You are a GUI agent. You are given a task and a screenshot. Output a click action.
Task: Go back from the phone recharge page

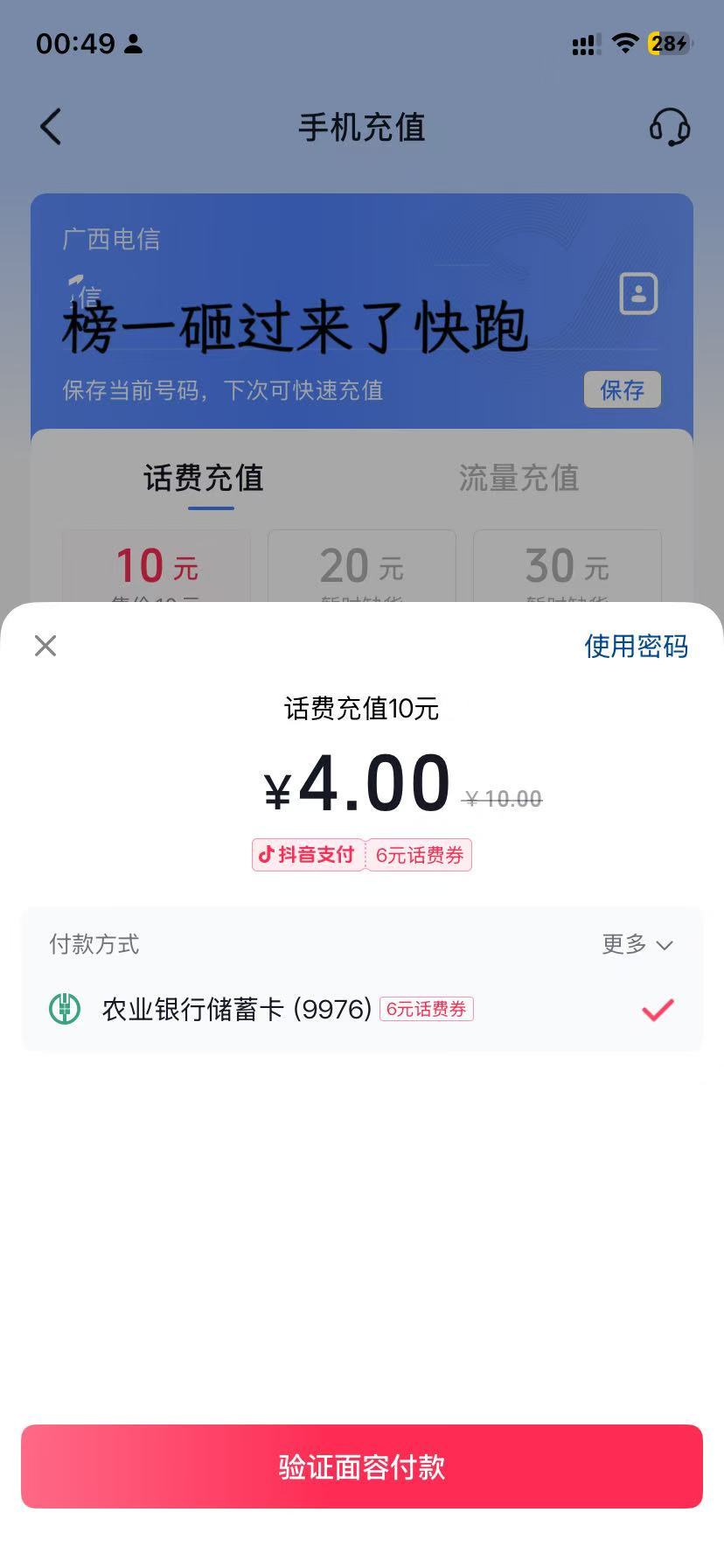coord(51,127)
